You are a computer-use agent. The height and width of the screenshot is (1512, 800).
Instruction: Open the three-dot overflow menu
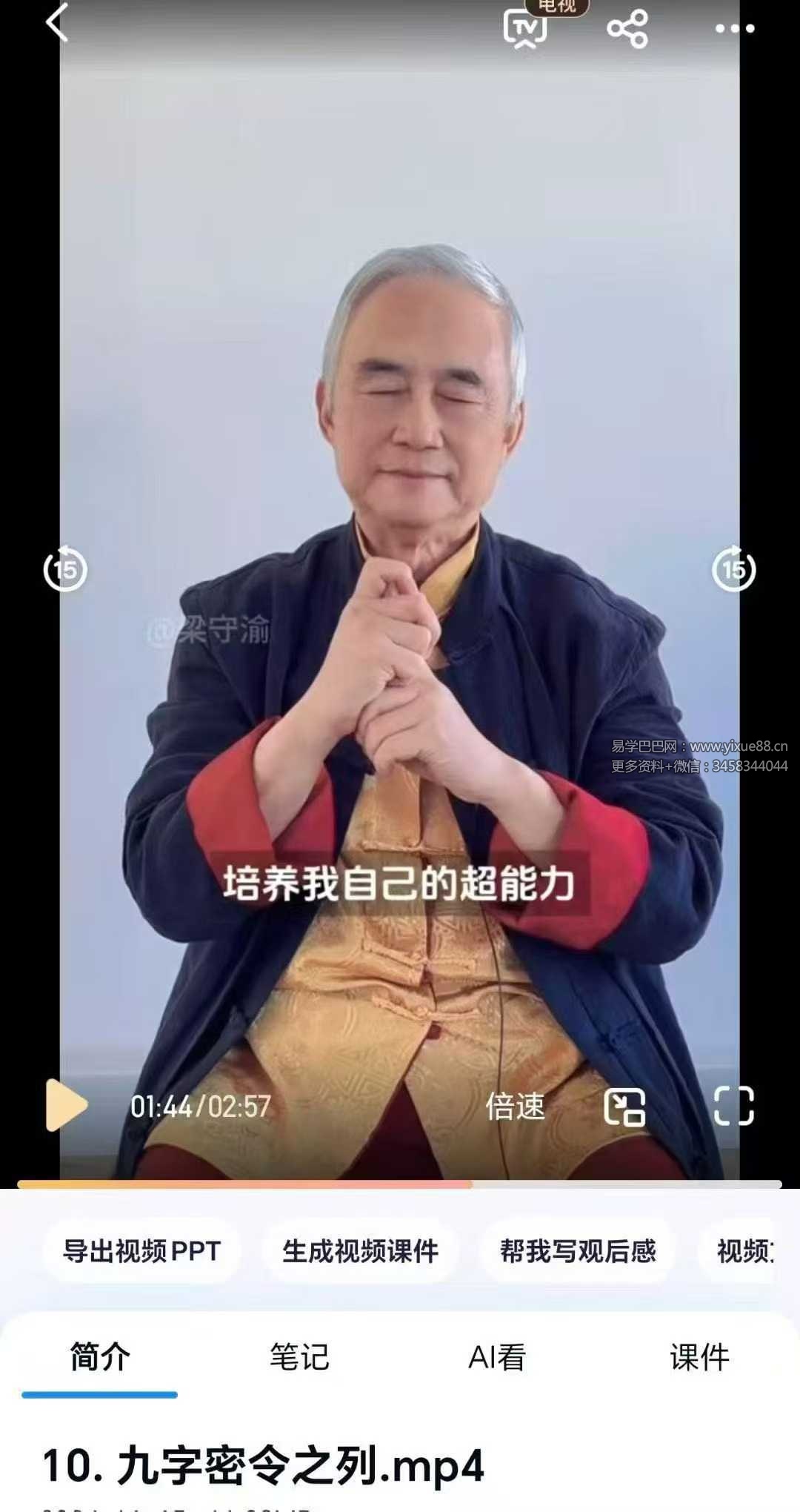(734, 29)
